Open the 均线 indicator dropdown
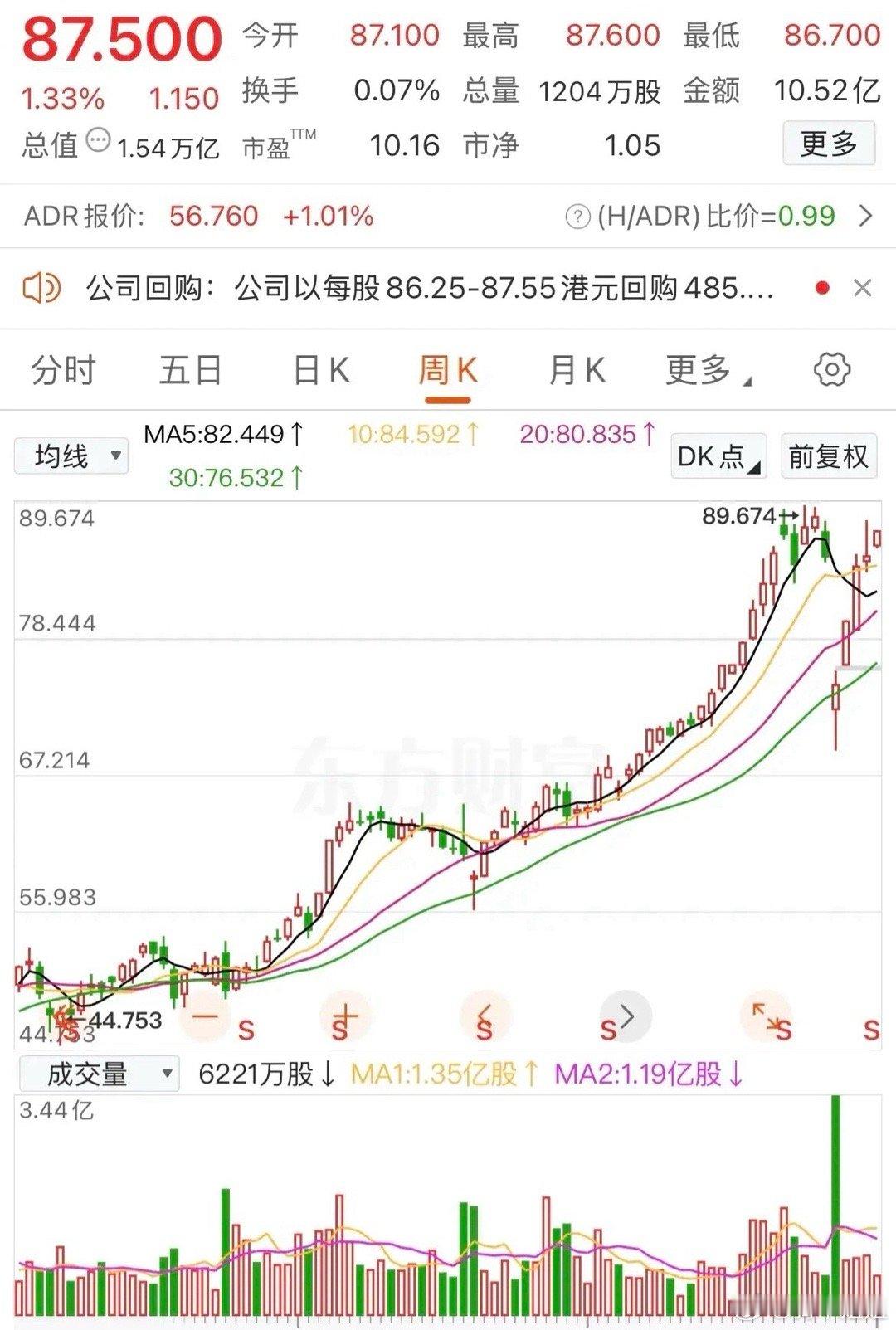Image resolution: width=896 pixels, height=1330 pixels. pyautogui.click(x=71, y=456)
